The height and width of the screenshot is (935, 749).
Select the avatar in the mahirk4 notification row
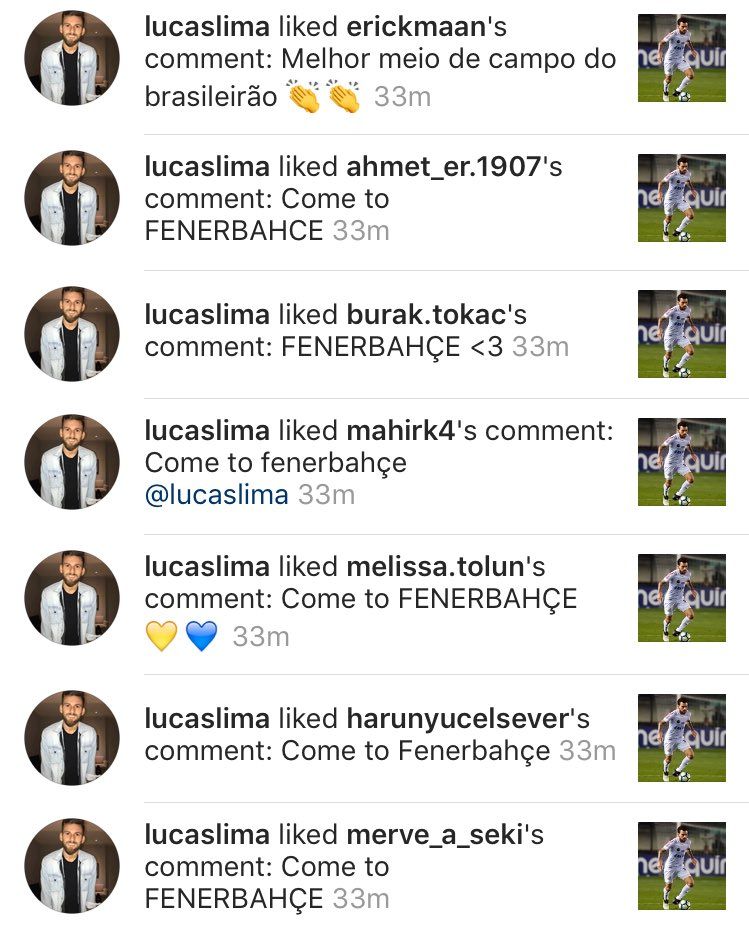click(x=70, y=462)
